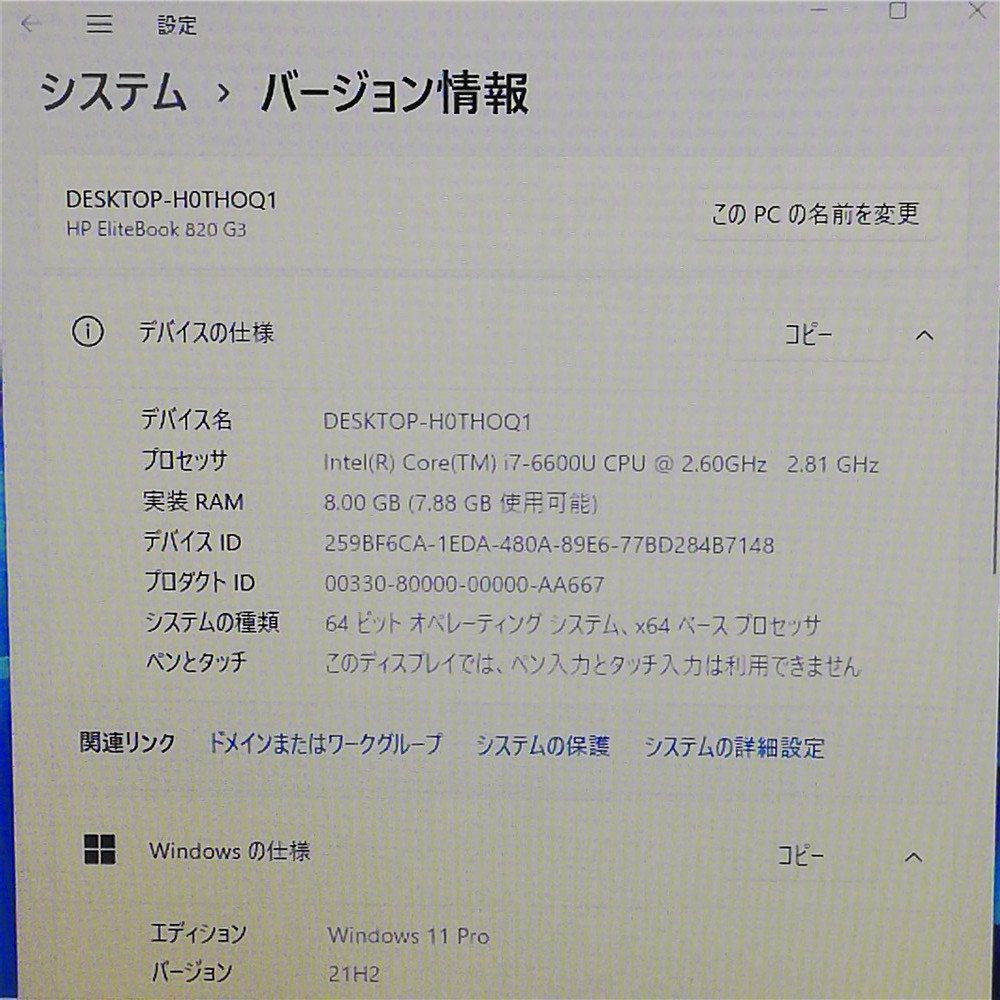
Task: Open システムの詳細設定 link
Action: [x=733, y=747]
